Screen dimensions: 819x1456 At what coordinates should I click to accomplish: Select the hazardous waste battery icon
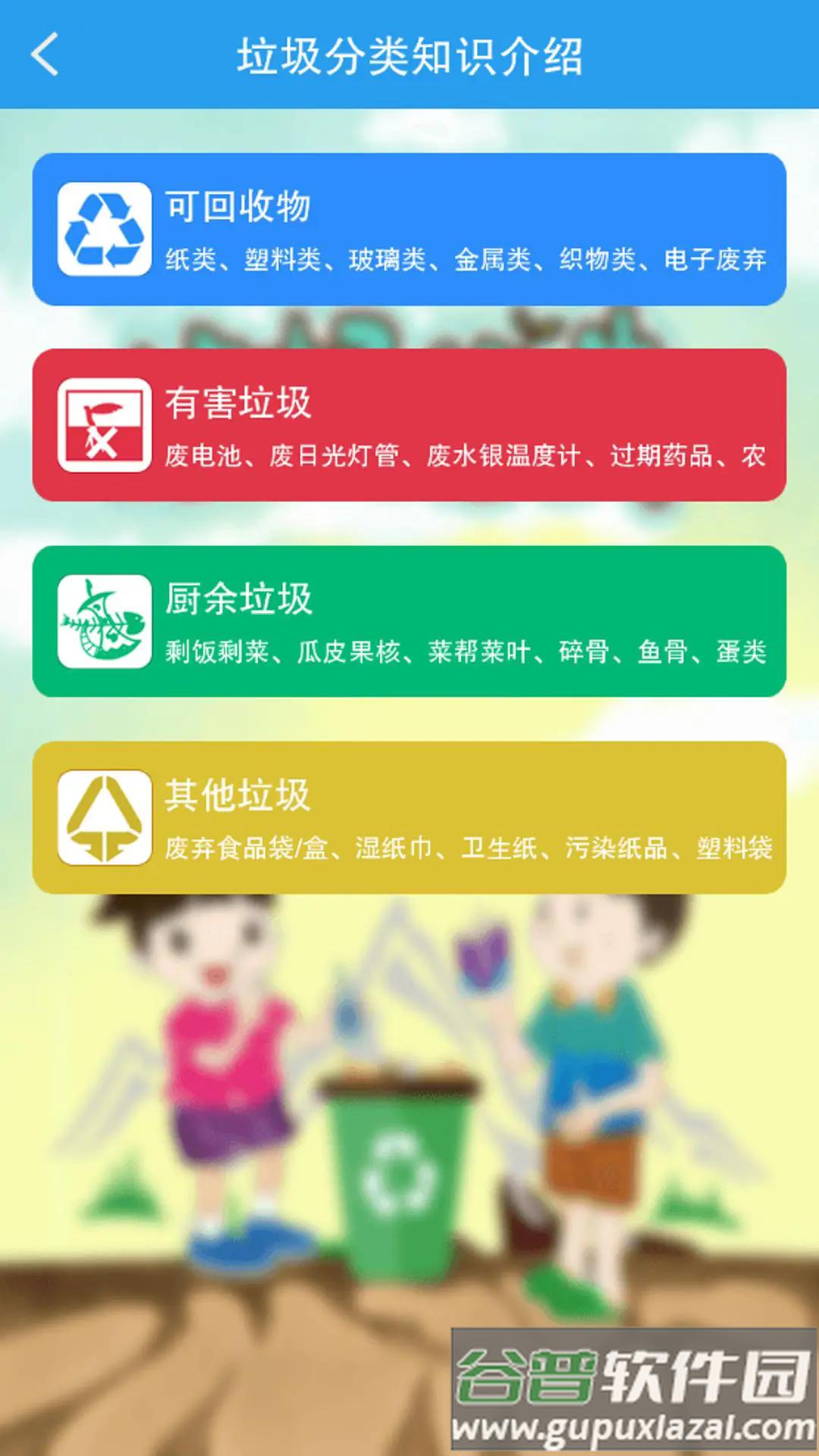tap(104, 425)
